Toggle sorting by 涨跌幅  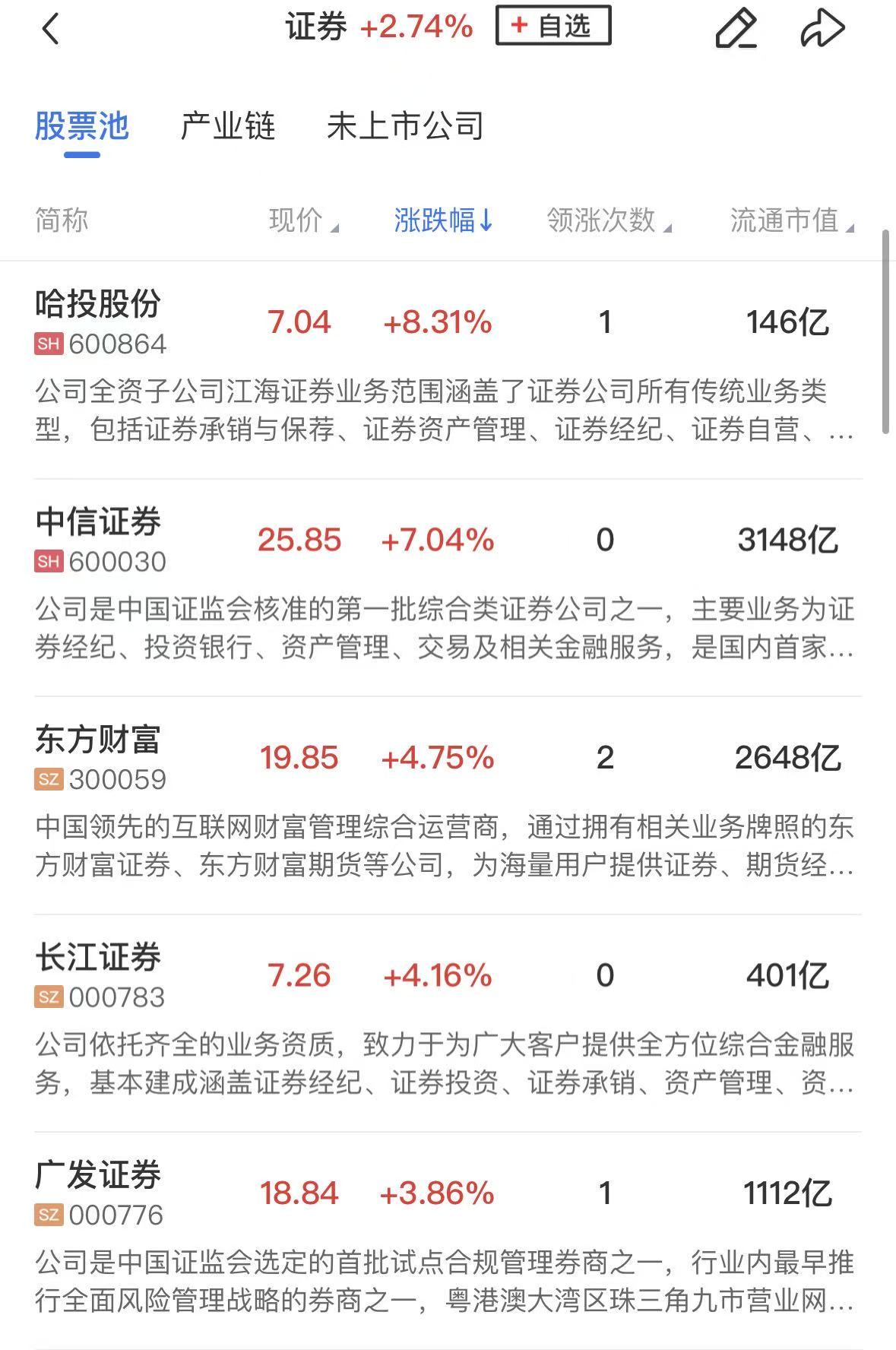point(443,220)
